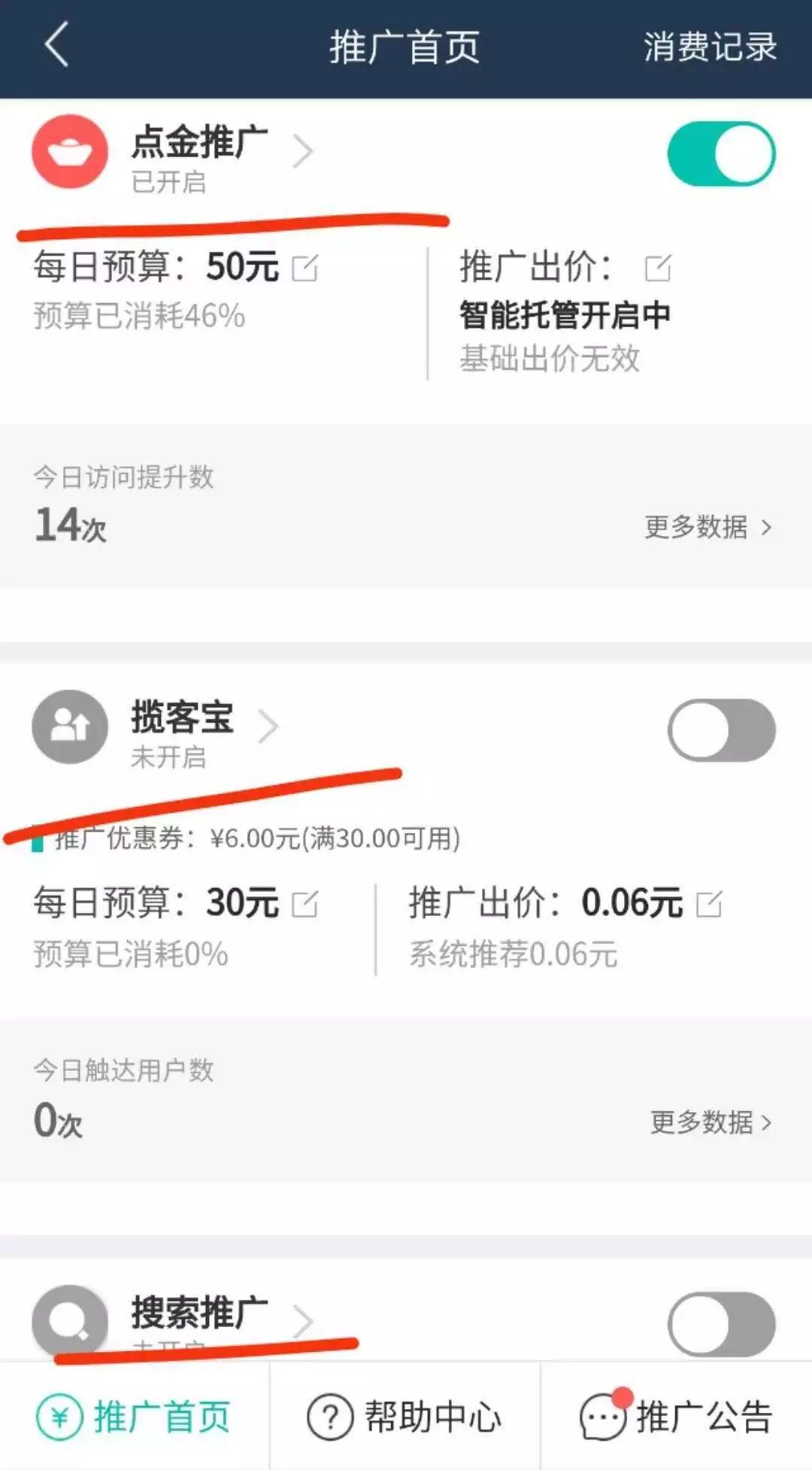The width and height of the screenshot is (812, 1470).
Task: Enable the 揽客宝 switch
Action: [x=721, y=730]
